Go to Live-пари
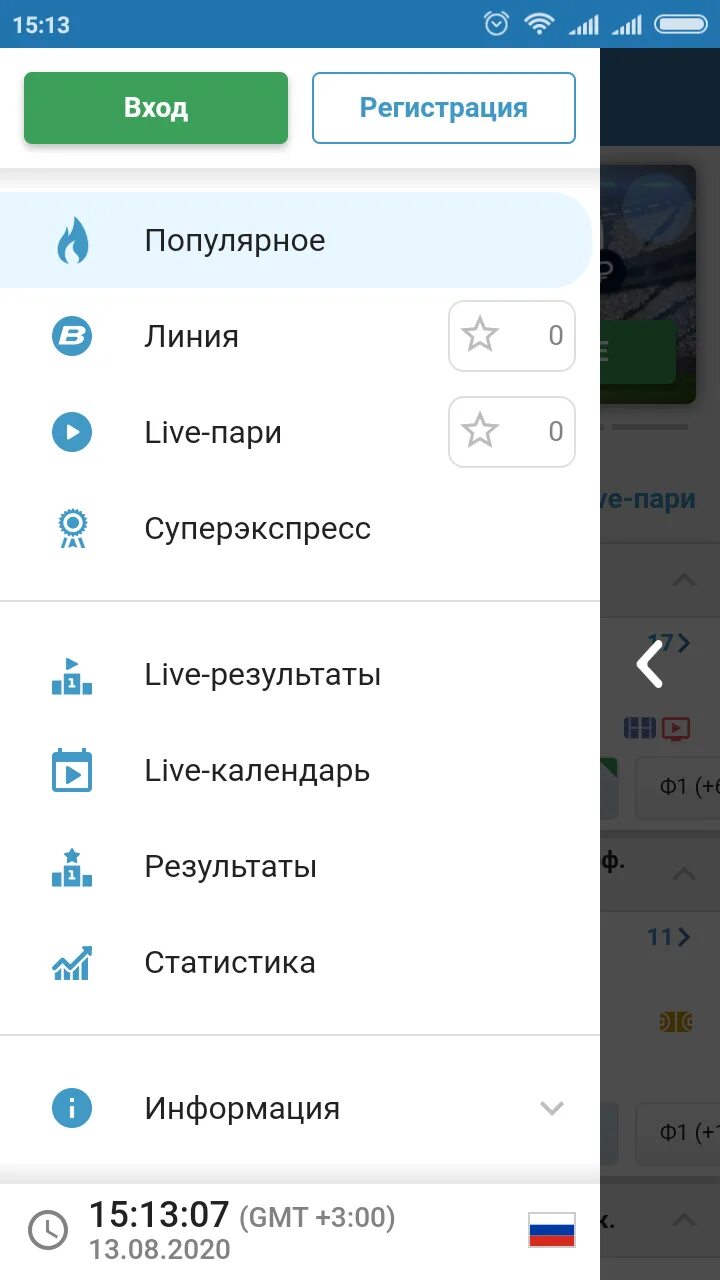Screen dimensions: 720x1280 (213, 432)
